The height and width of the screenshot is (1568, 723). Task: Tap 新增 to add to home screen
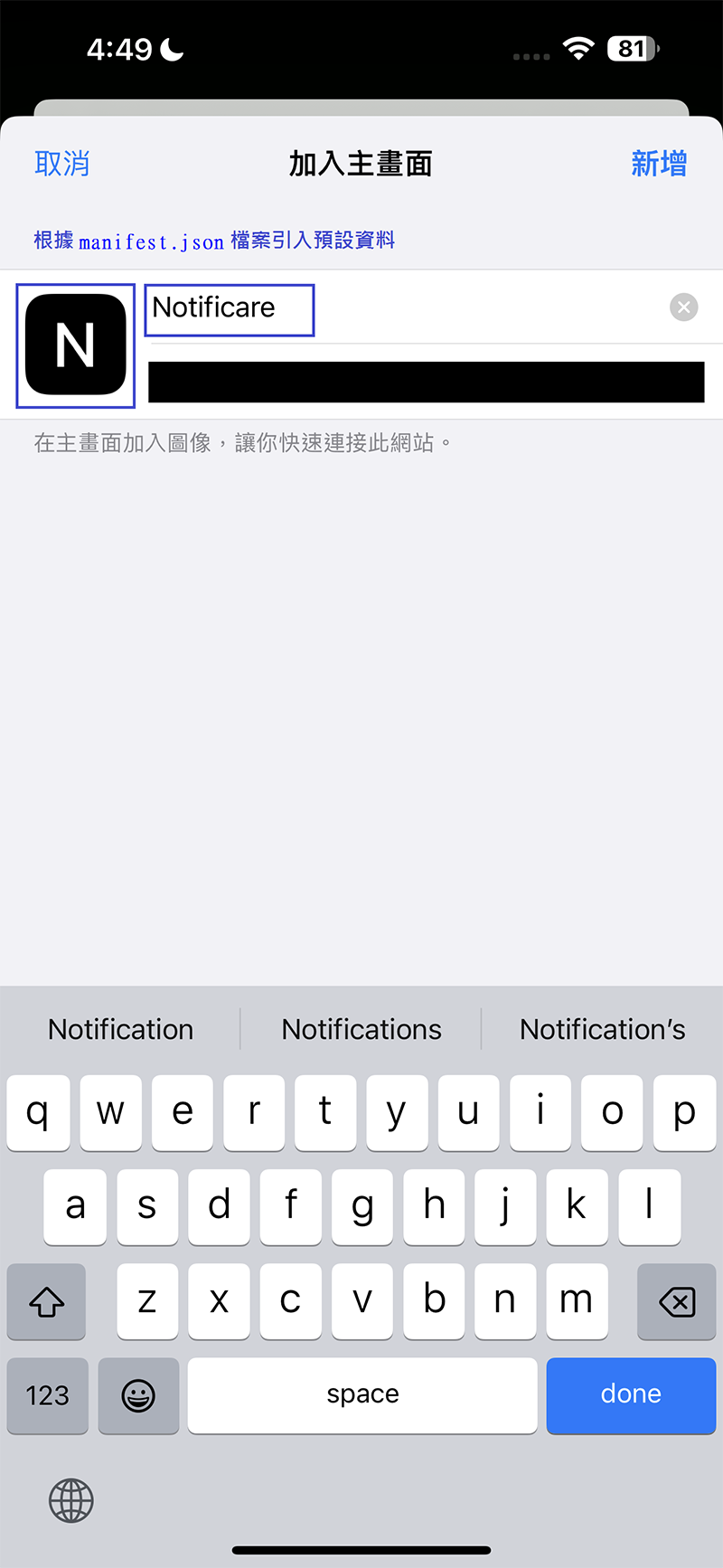tap(659, 164)
